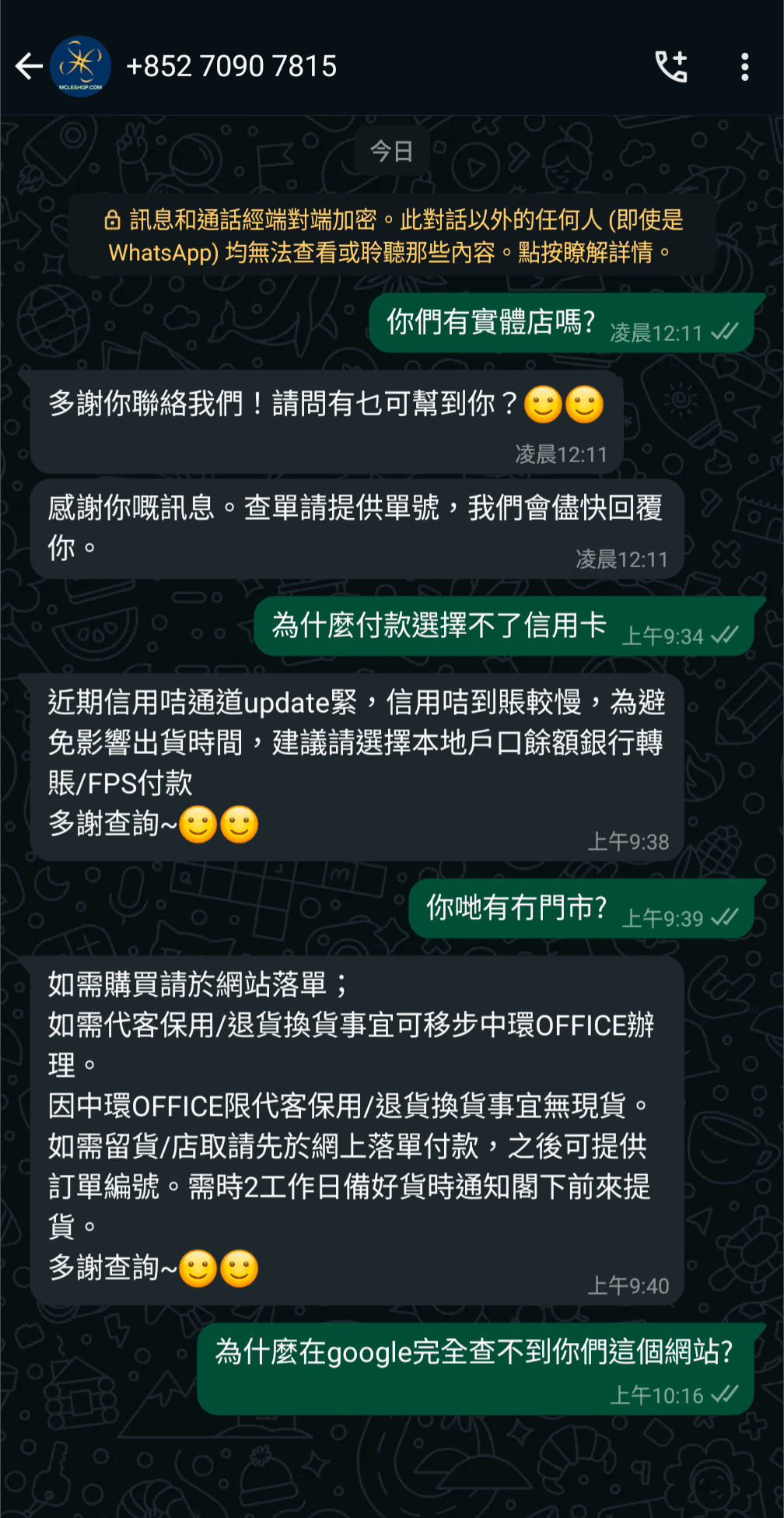Tap the encryption notice to learn more

point(392,236)
